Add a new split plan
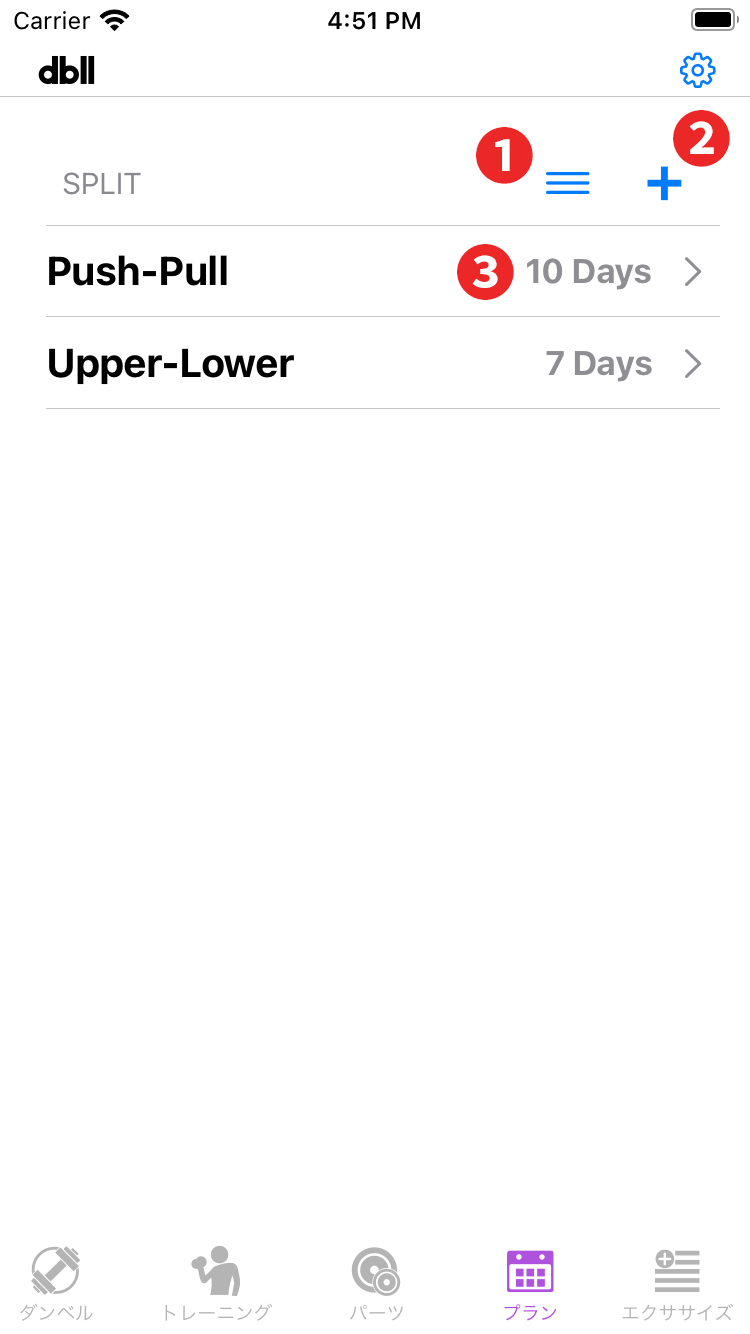 (x=664, y=183)
